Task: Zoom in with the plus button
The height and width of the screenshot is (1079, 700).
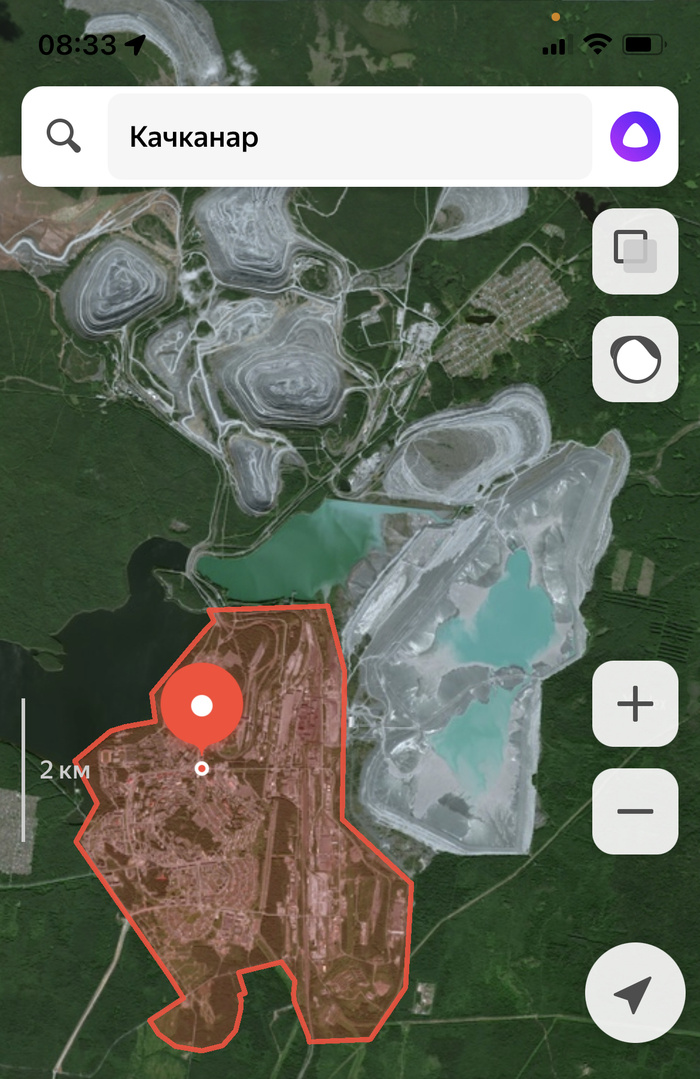Action: (x=635, y=704)
